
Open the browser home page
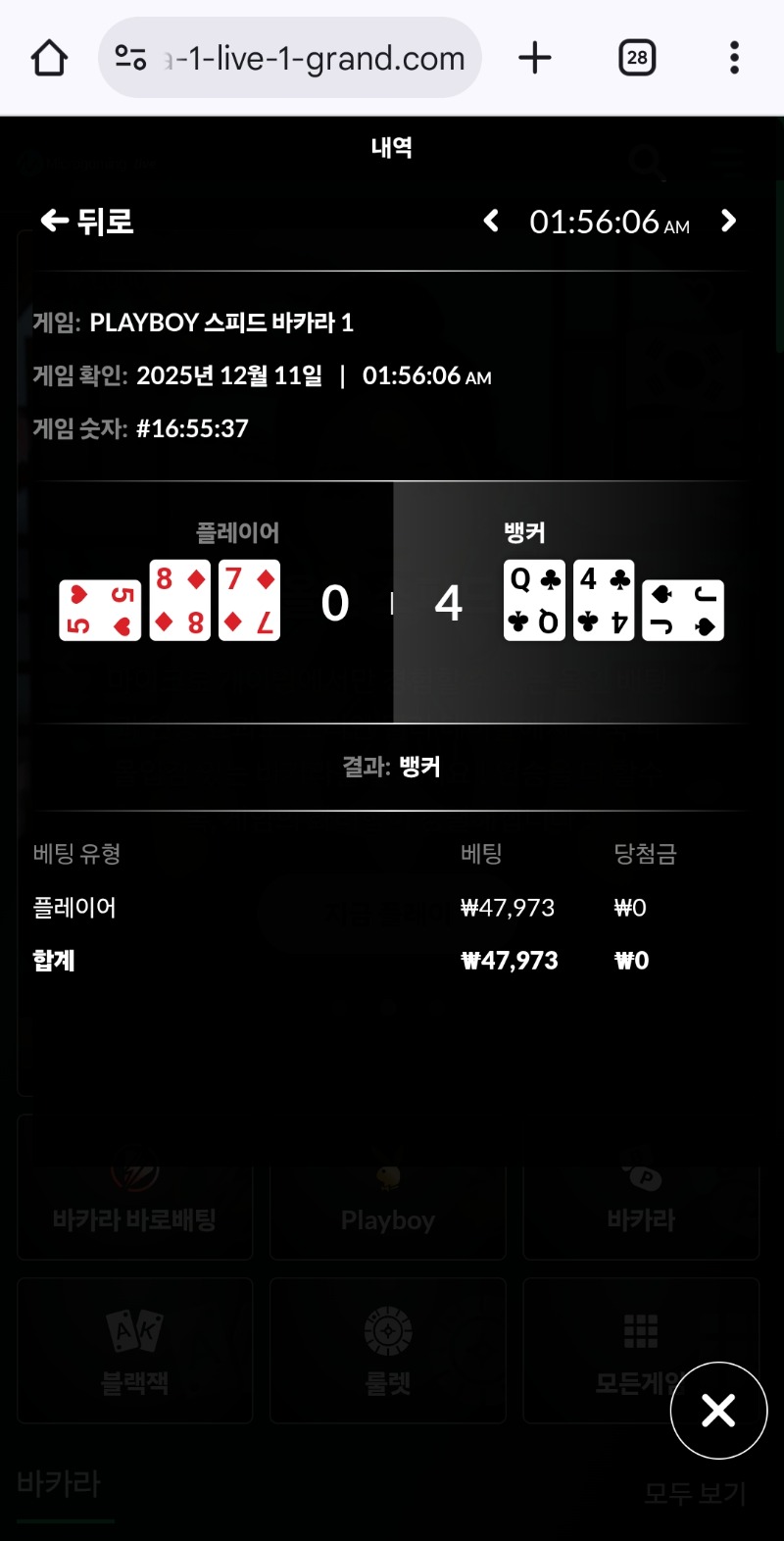click(x=49, y=58)
